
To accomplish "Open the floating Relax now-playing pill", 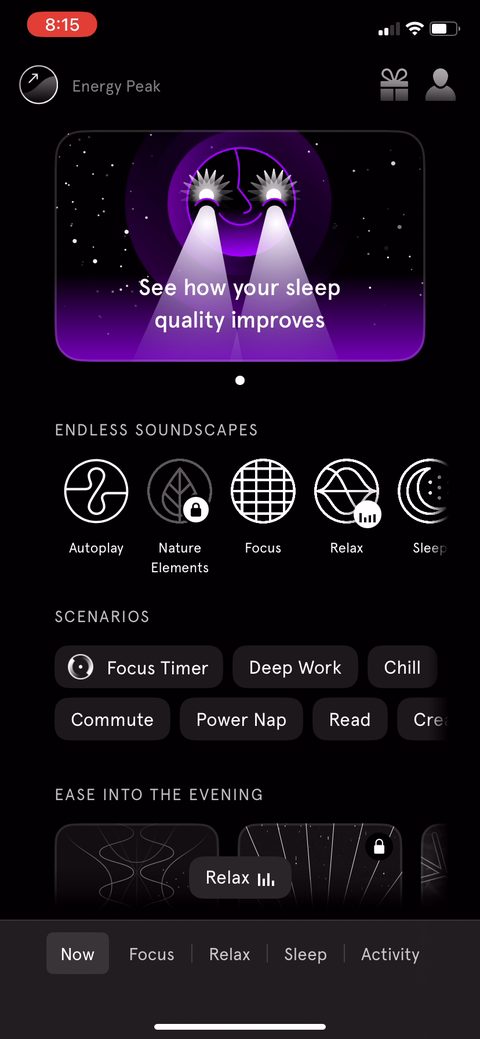I will click(x=240, y=878).
